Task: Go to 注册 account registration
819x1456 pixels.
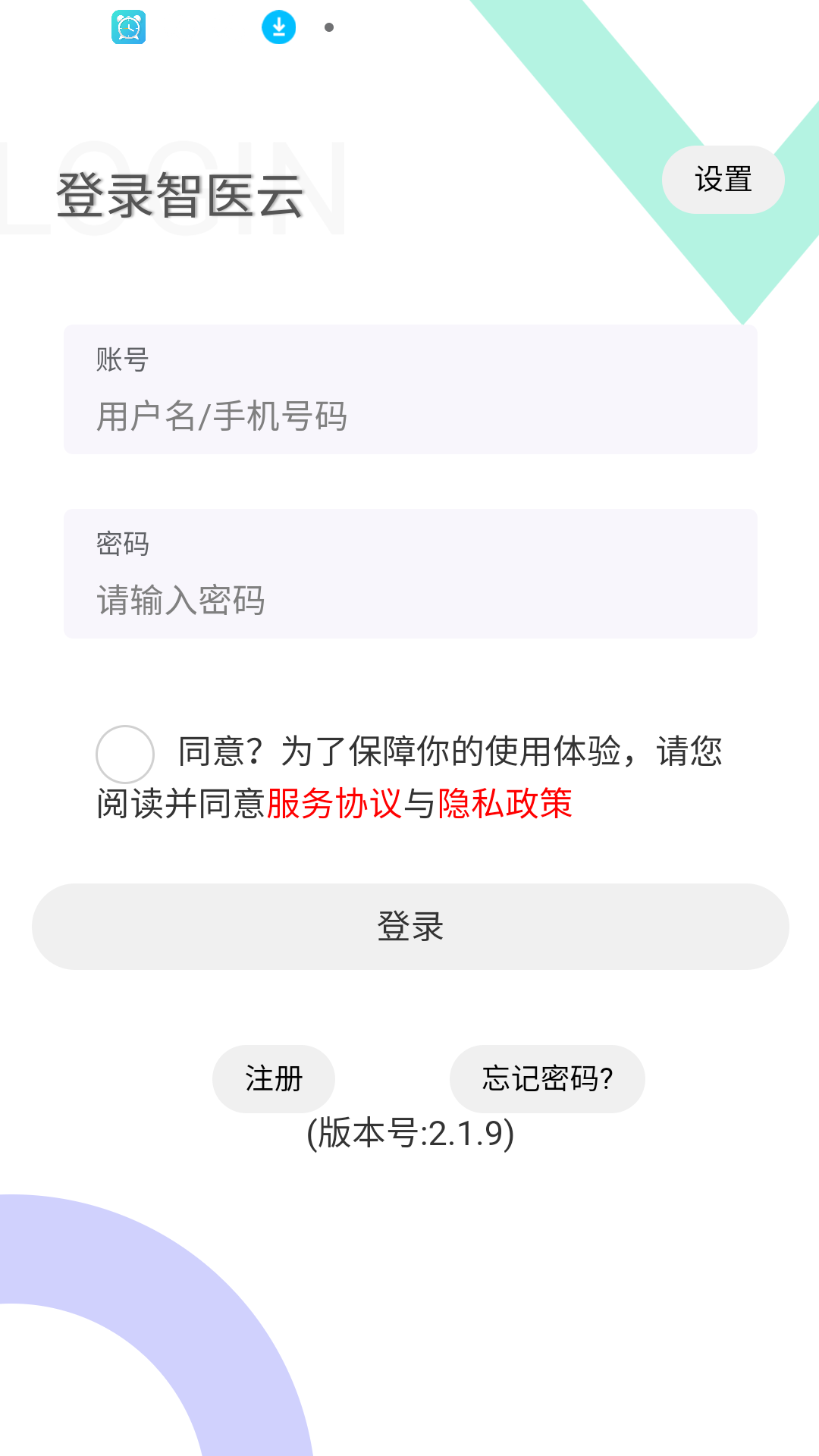Action: (274, 1078)
